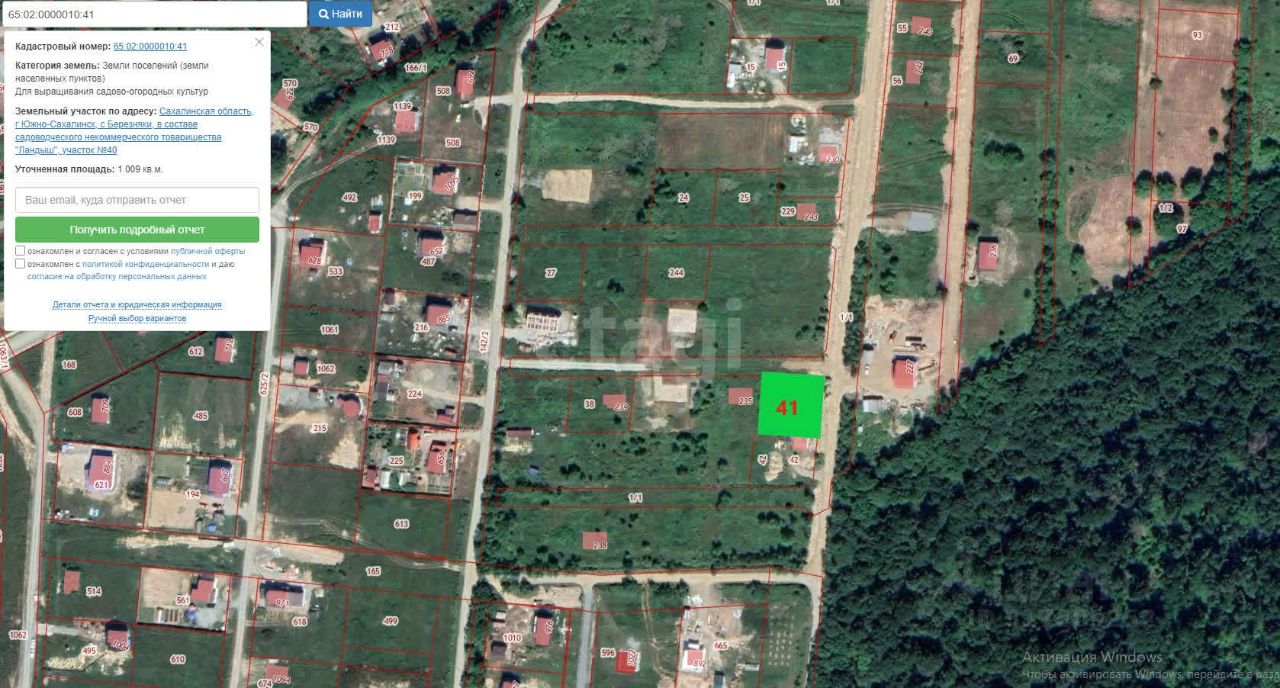Check the public offer agreement checkbox

(20, 251)
